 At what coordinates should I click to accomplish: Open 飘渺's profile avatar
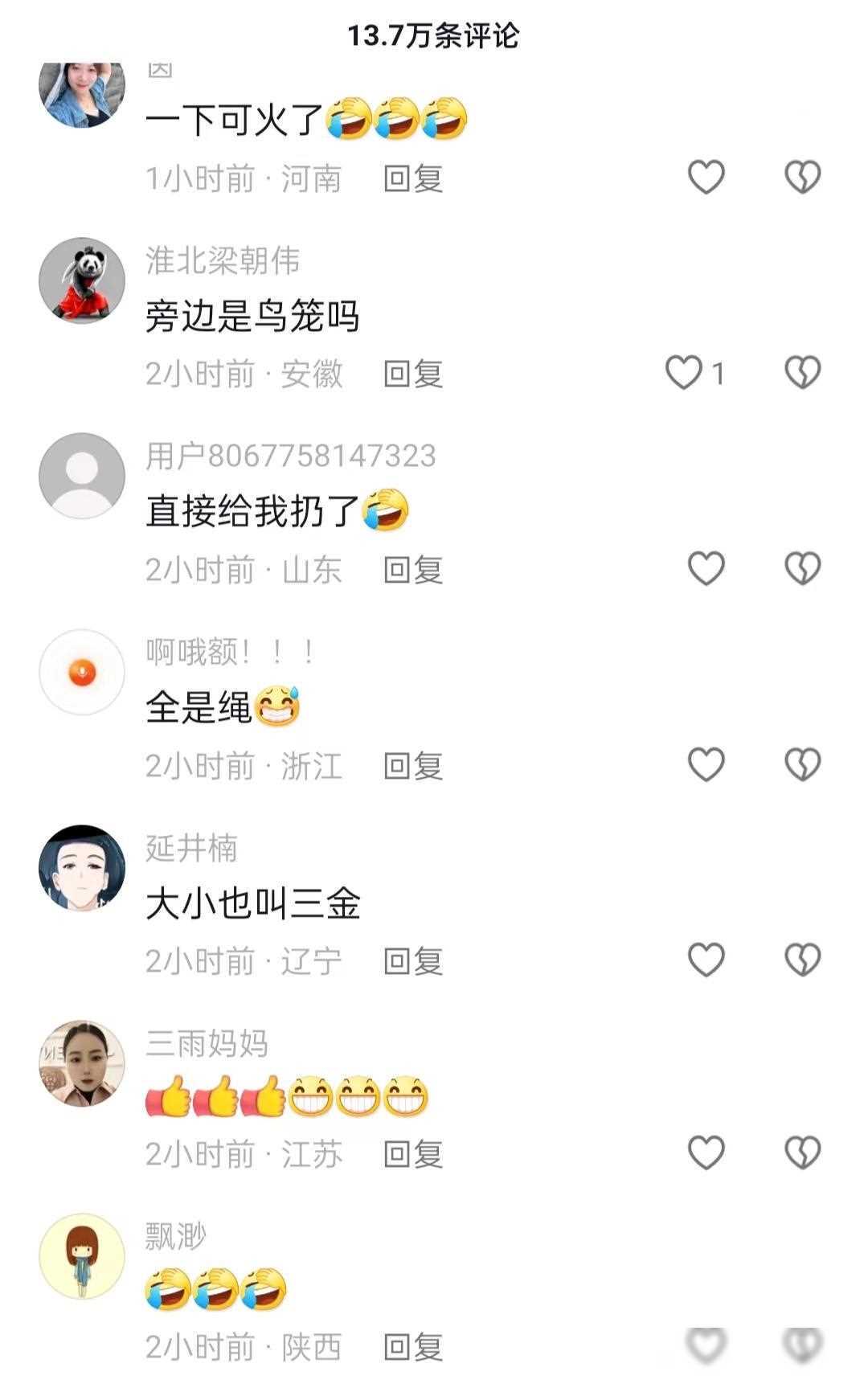click(x=82, y=1256)
